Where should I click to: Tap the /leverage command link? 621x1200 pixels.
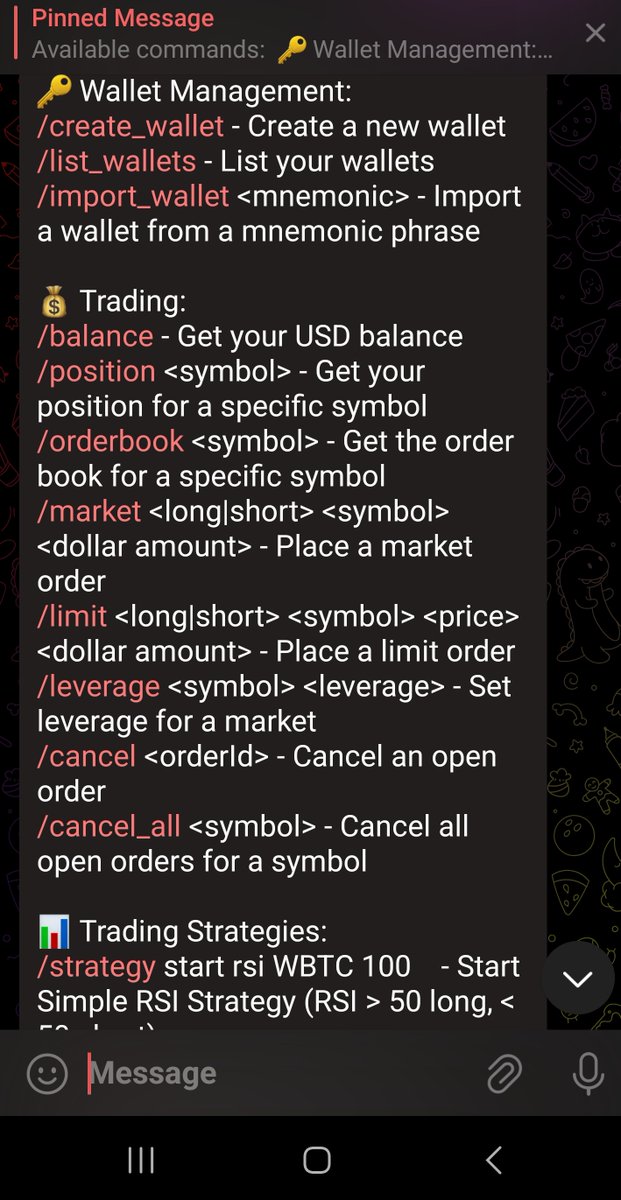click(x=98, y=686)
